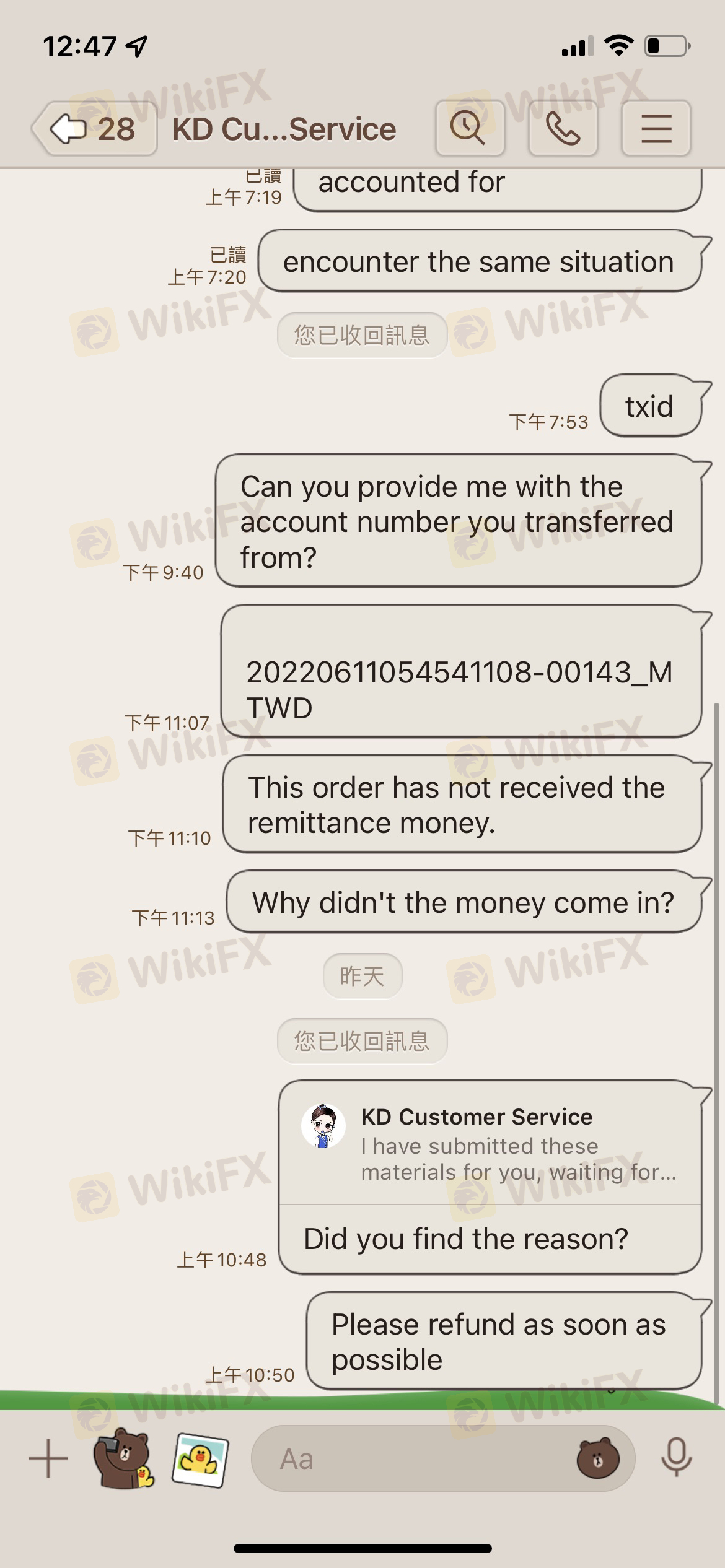
Task: Go back to the chat list
Action: 94,129
